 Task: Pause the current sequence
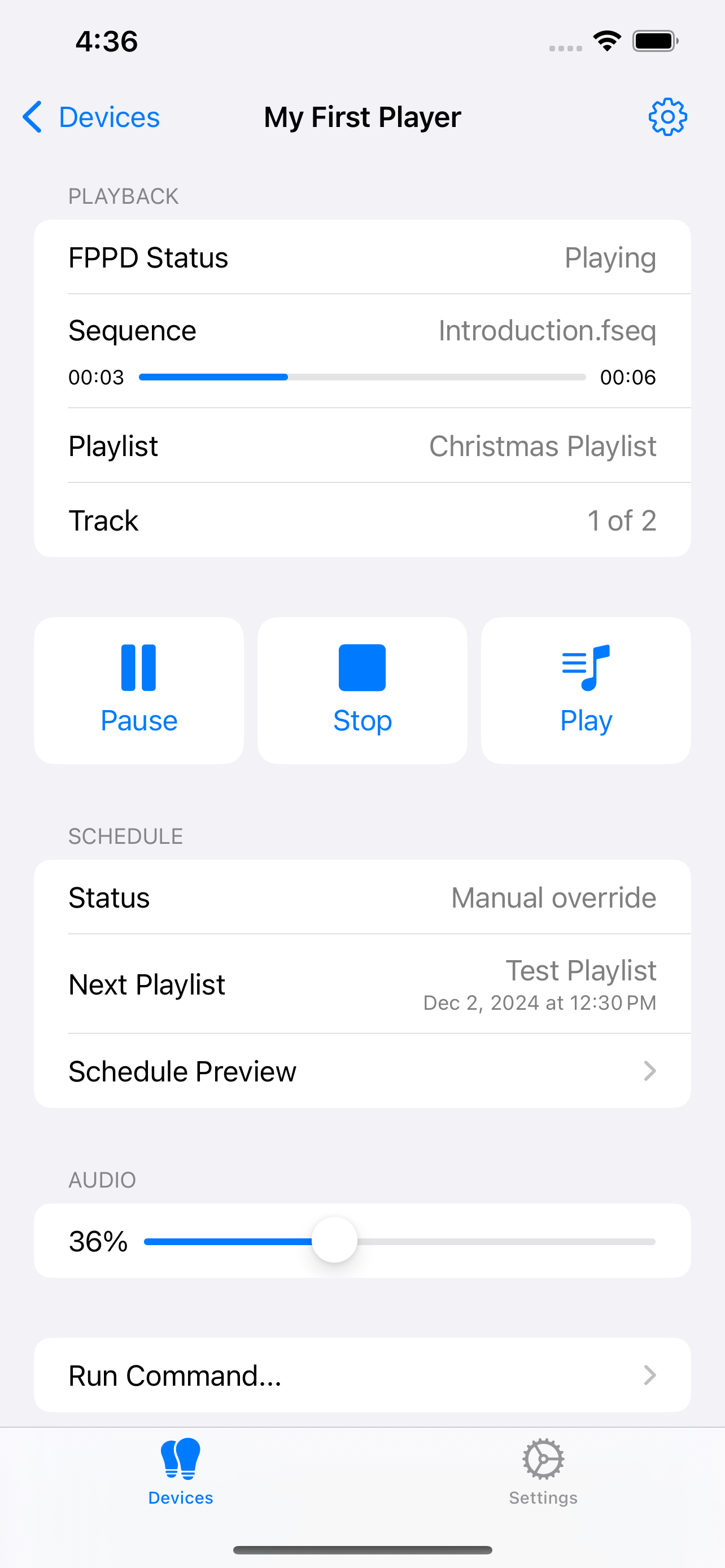139,690
